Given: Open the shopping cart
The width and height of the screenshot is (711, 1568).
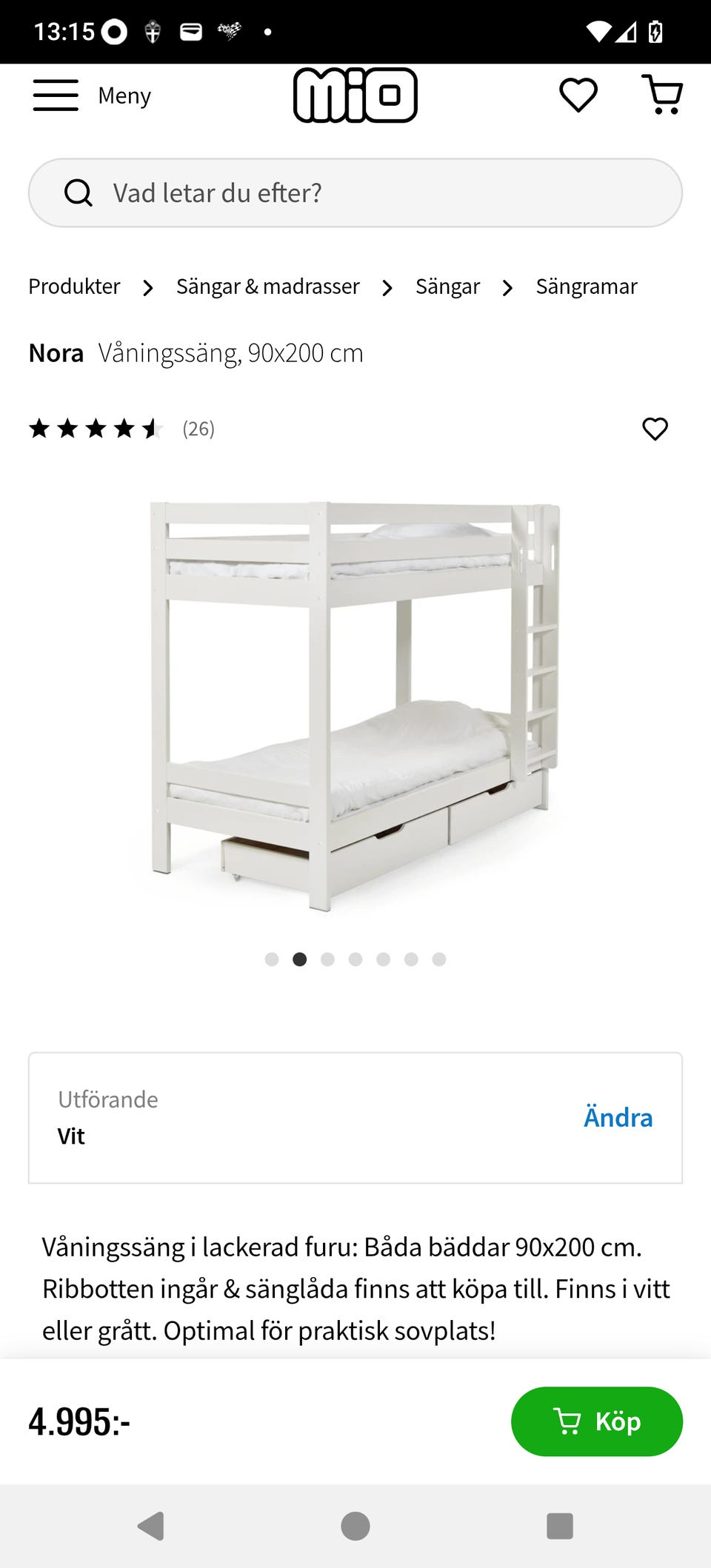Looking at the screenshot, I should tap(663, 95).
